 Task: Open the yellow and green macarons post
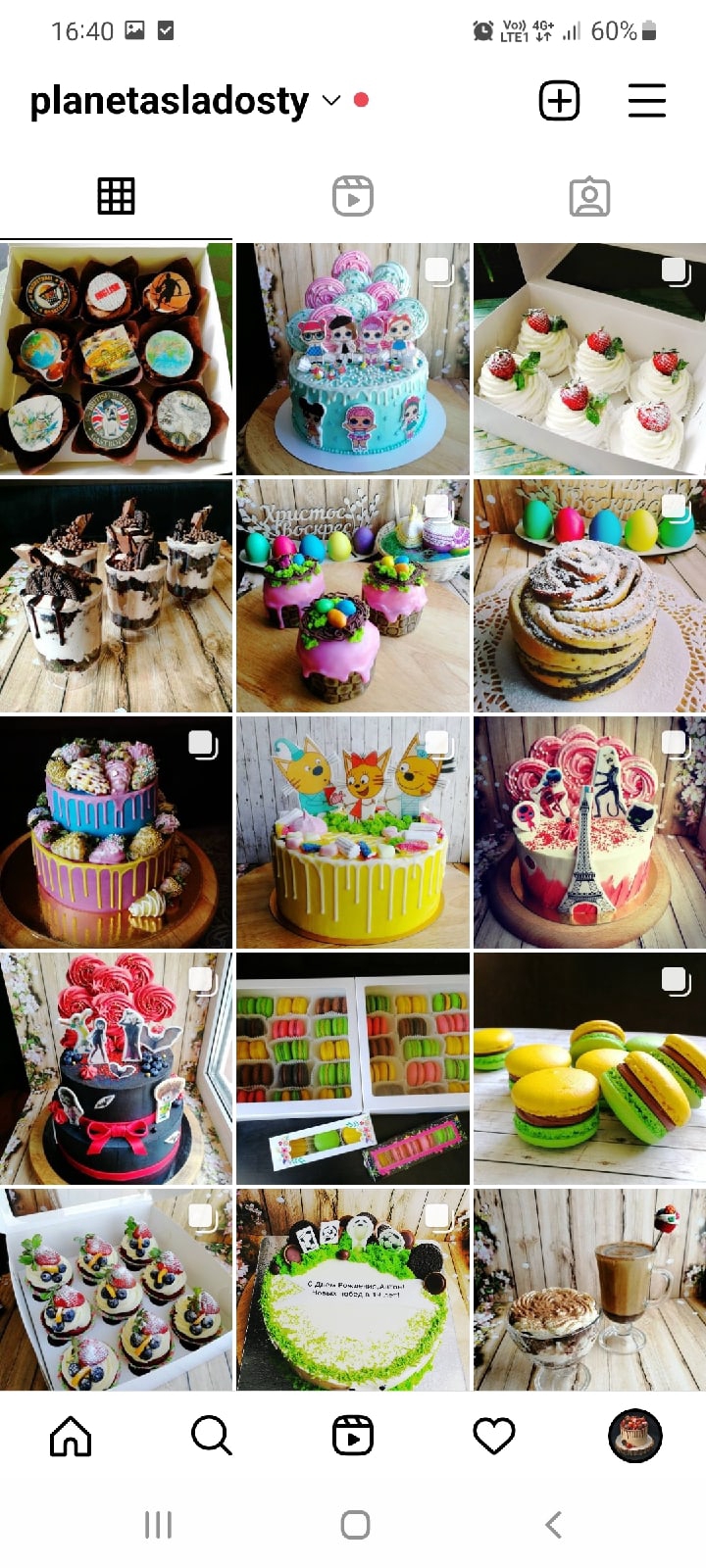tap(589, 1069)
